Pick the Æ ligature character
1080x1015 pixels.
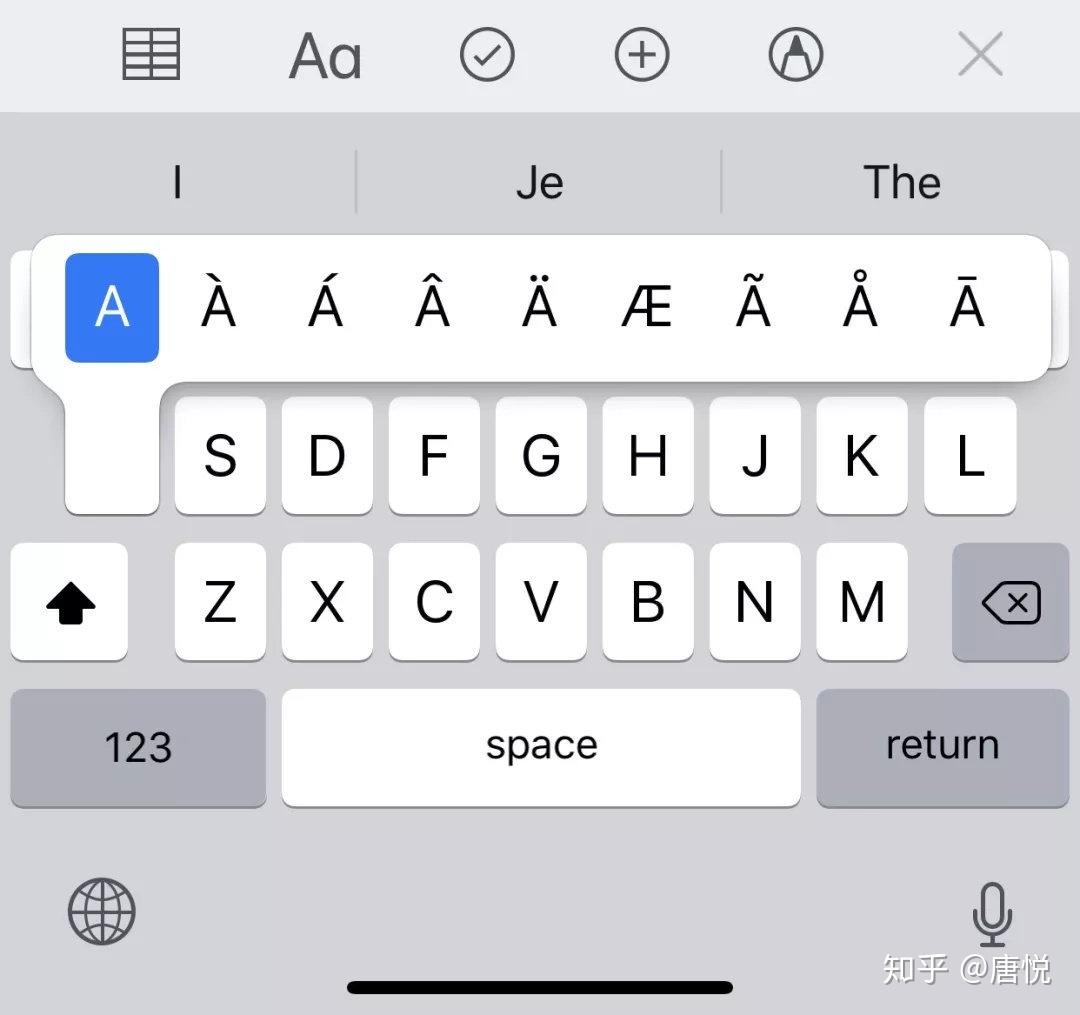(646, 307)
